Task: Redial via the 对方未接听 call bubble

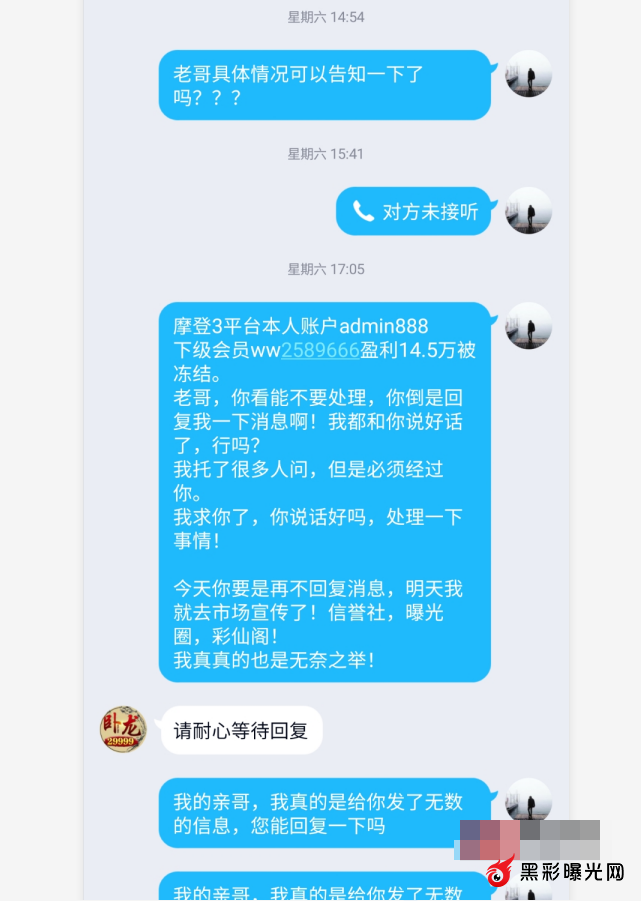Action: (x=414, y=212)
